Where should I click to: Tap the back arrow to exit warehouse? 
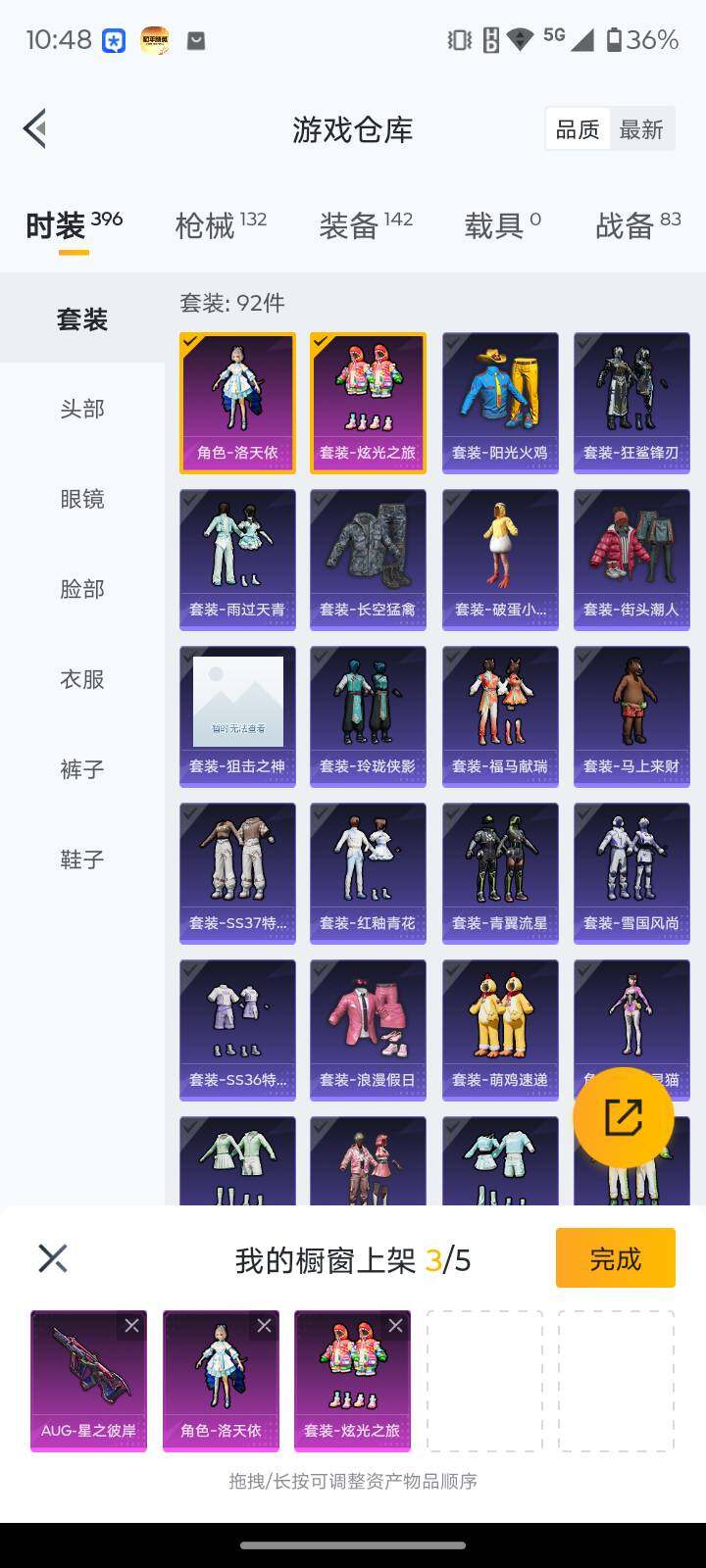34,128
